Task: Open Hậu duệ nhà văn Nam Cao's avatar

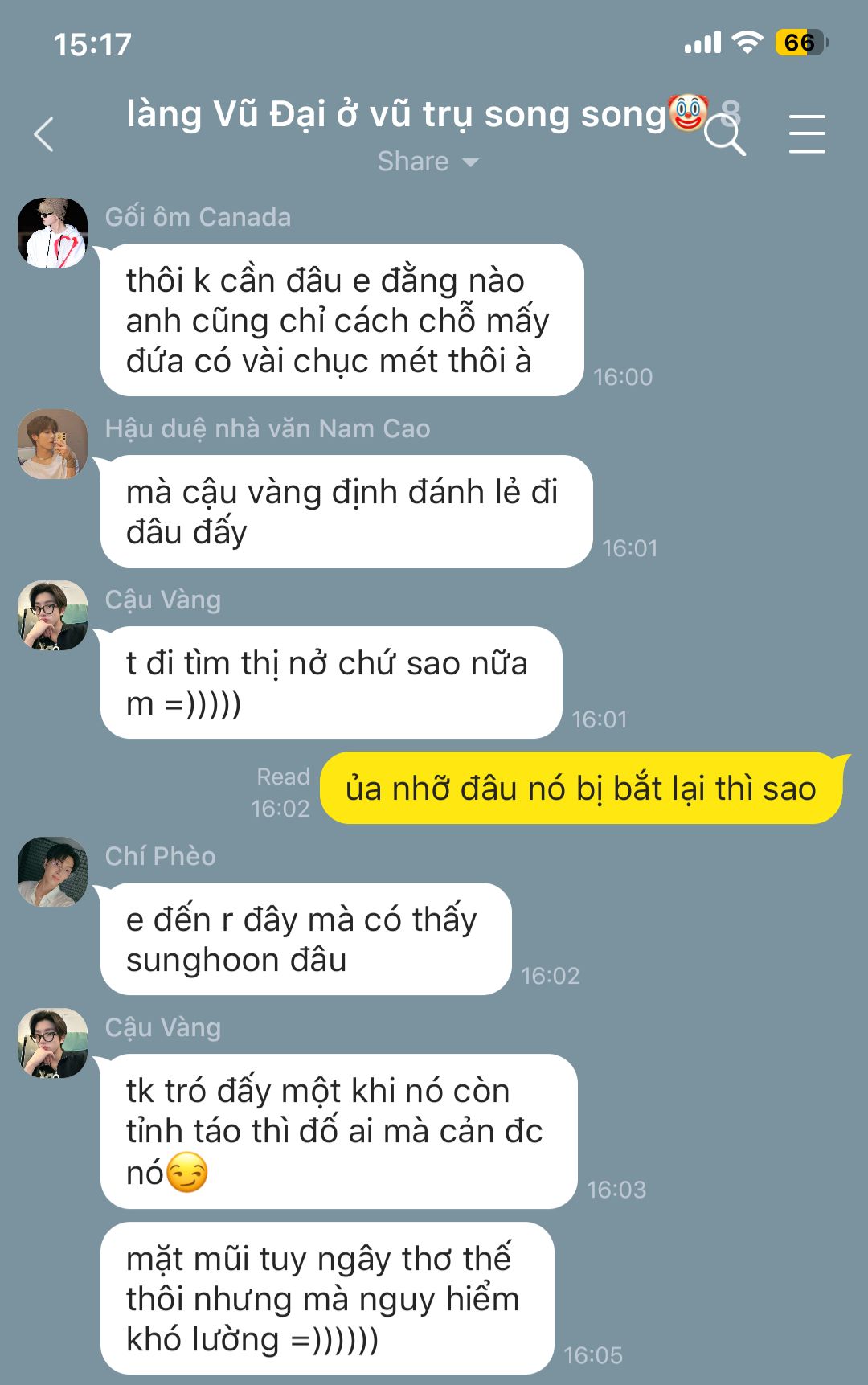Action: tap(53, 445)
